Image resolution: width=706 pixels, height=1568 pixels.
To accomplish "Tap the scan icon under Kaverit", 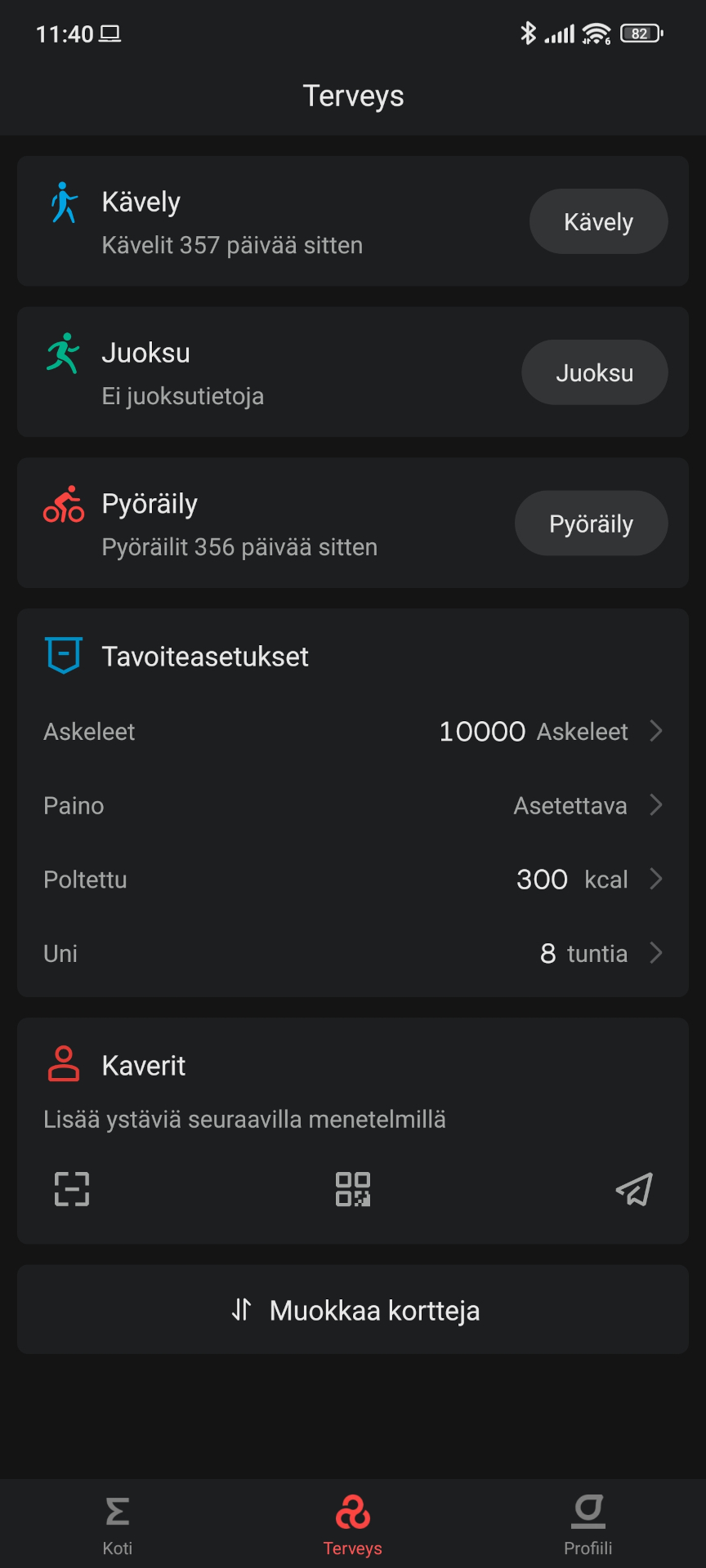I will (x=72, y=1189).
